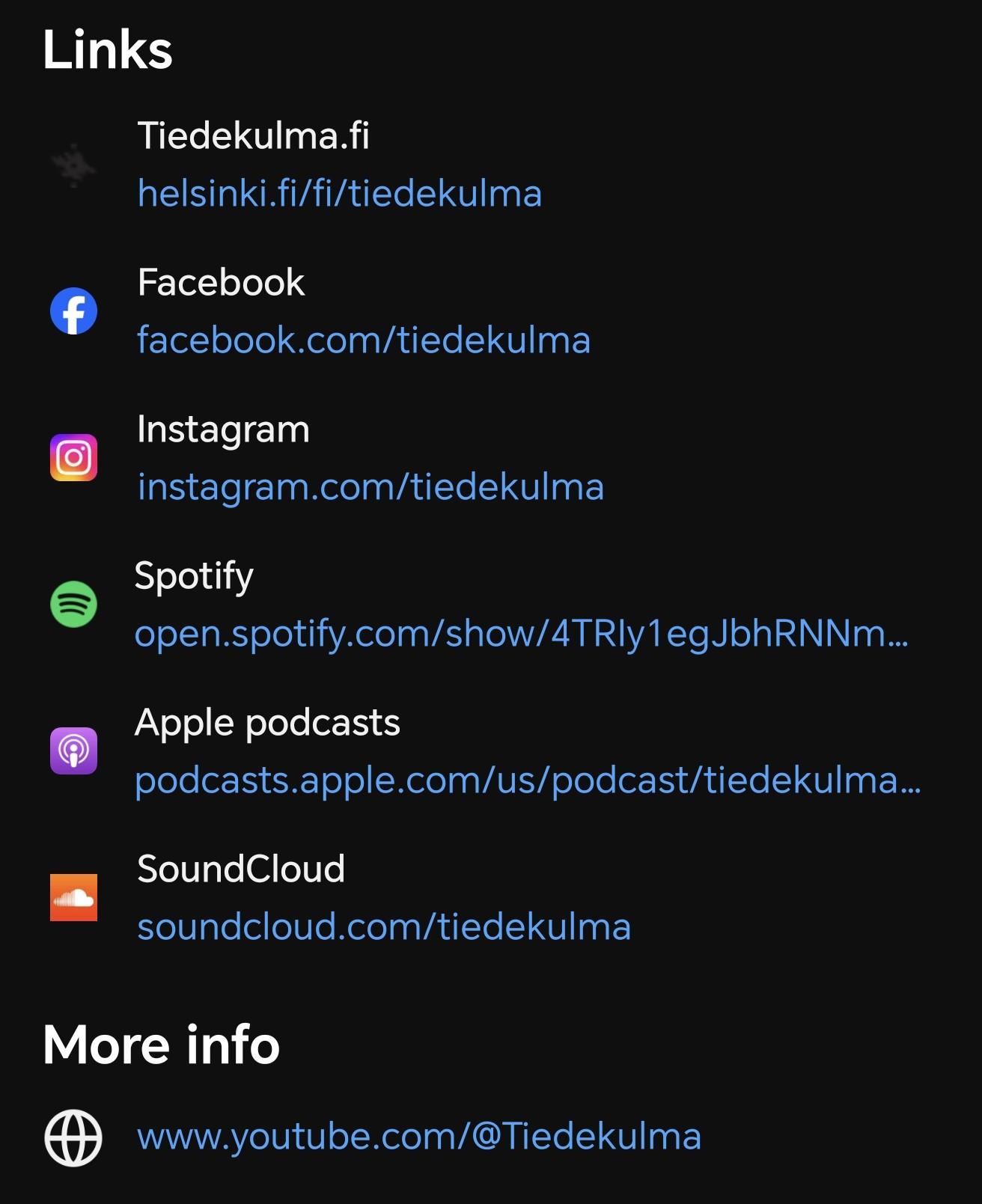Viewport: 982px width, 1204px height.
Task: Click the Links section heading
Action: [106, 49]
